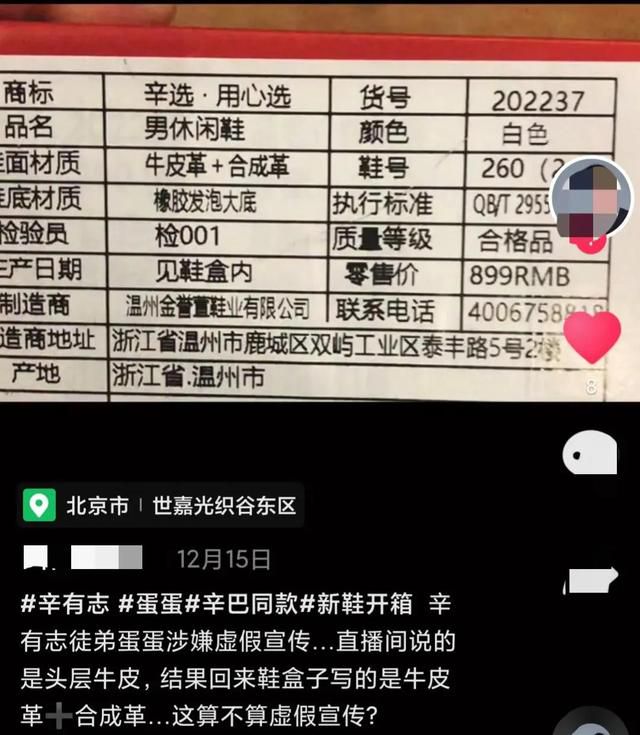
Task: Open location tag 北京市 世嘉光织谷东区
Action: (x=162, y=506)
